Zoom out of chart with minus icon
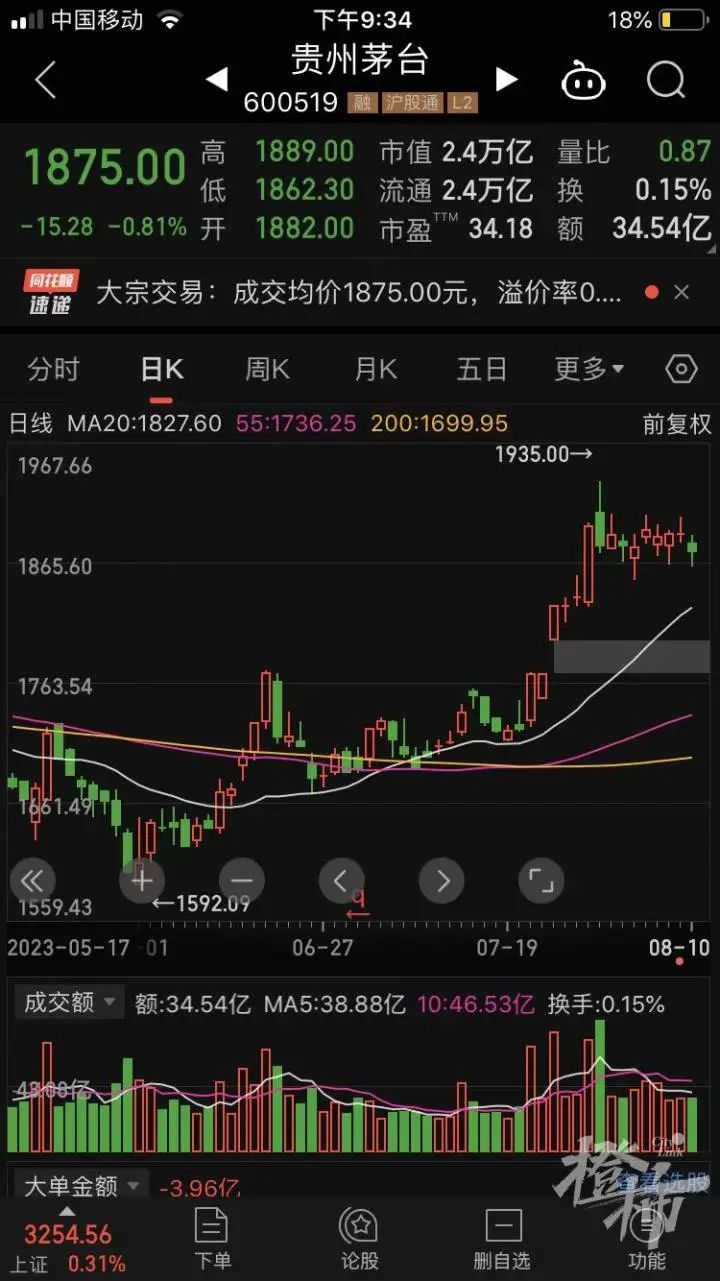The height and width of the screenshot is (1281, 720). point(241,881)
